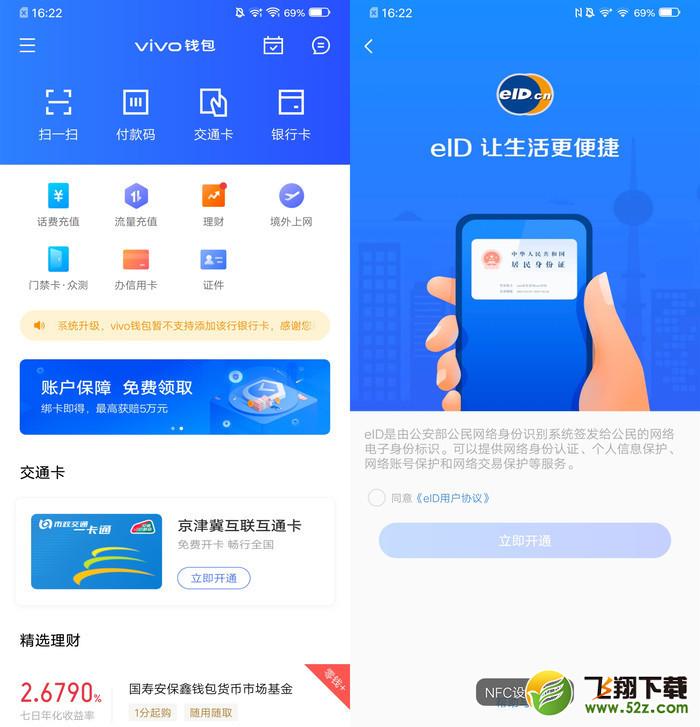Screen dimensions: 700x727
Task: Tap 立即开通 on 京津冀互联互通卡
Action: point(214,578)
